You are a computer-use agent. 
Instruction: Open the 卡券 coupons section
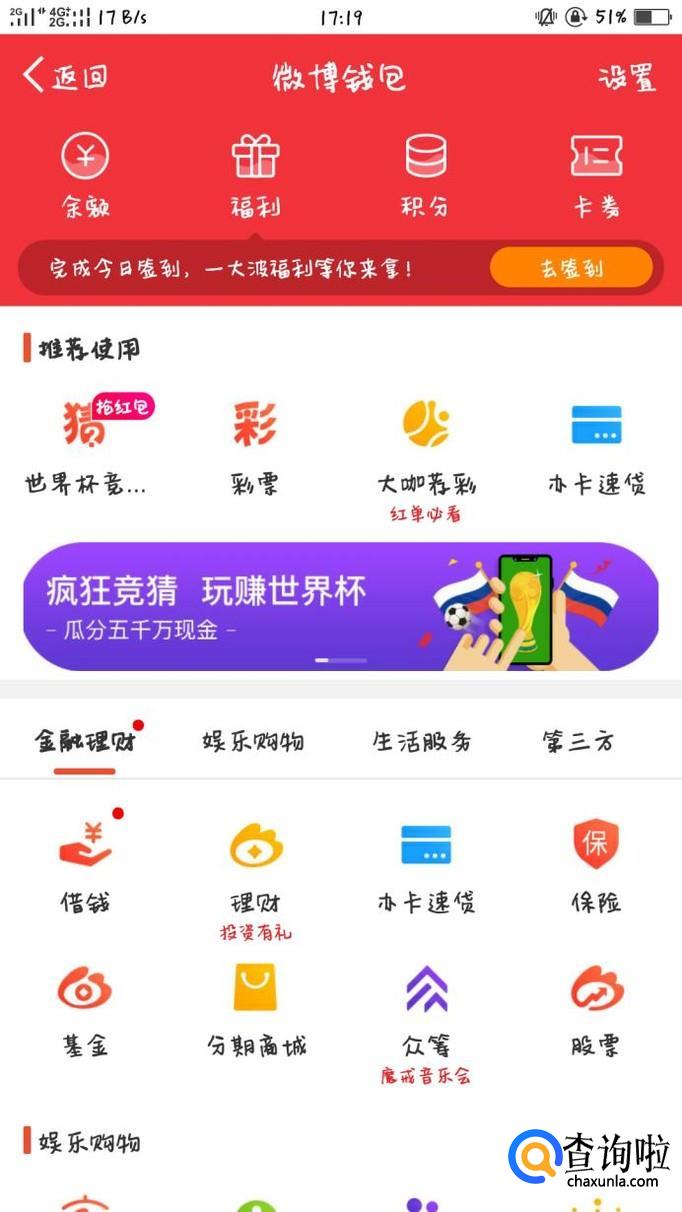[596, 176]
